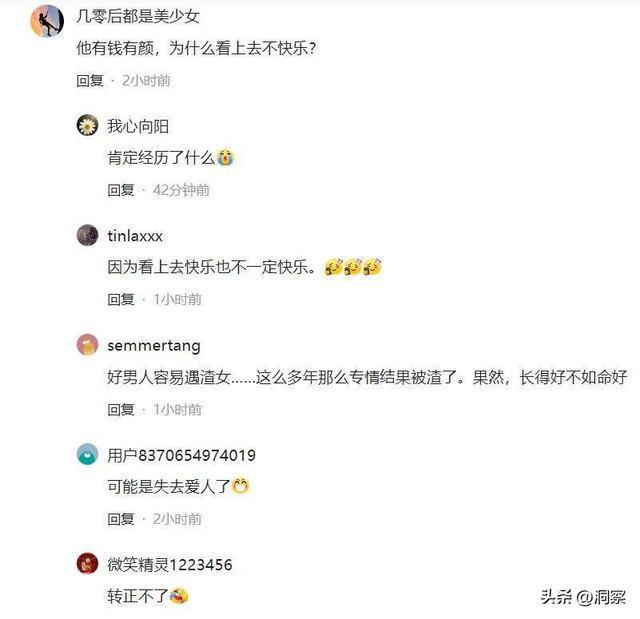
Task: Open tinlaxxx's user profile
Action: [x=88, y=235]
